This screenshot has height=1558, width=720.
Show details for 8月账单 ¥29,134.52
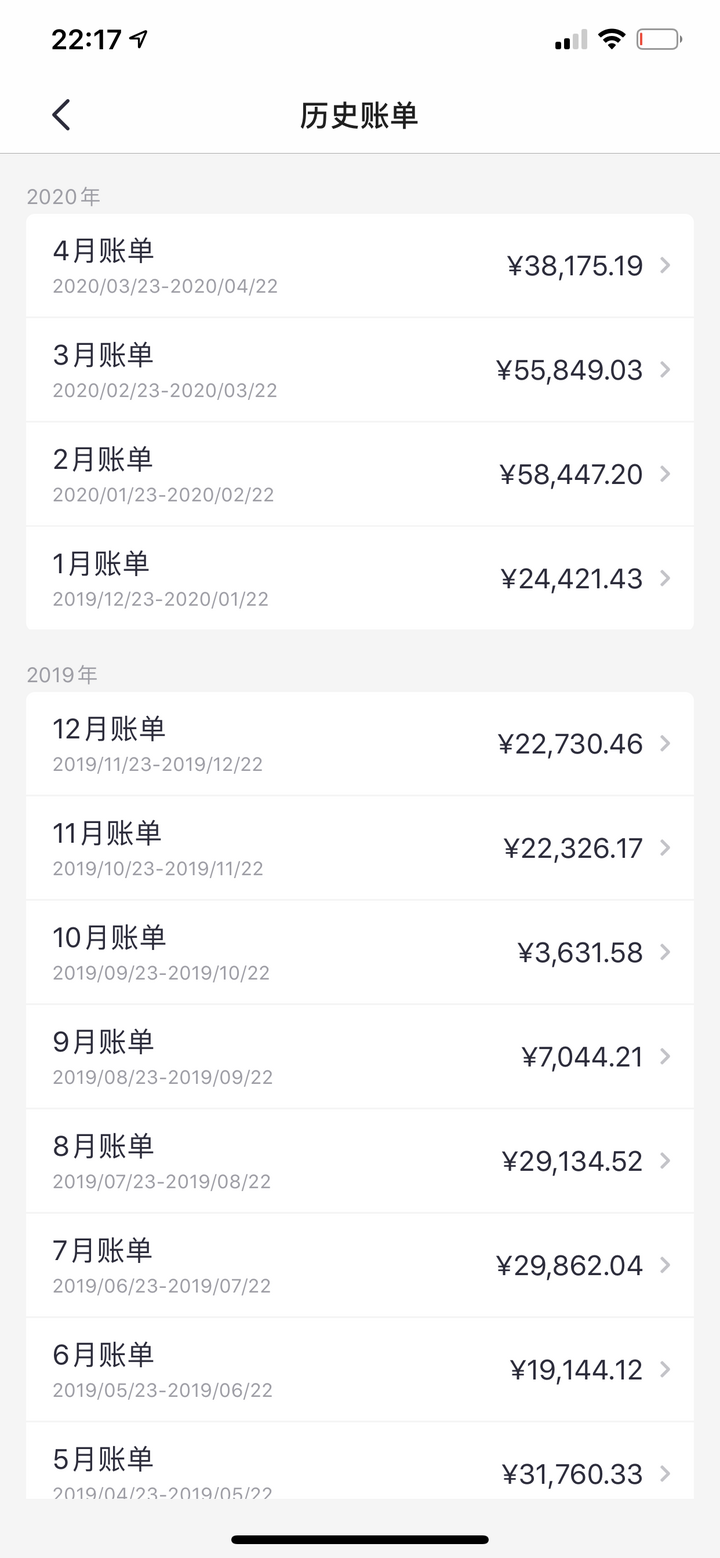[360, 1161]
